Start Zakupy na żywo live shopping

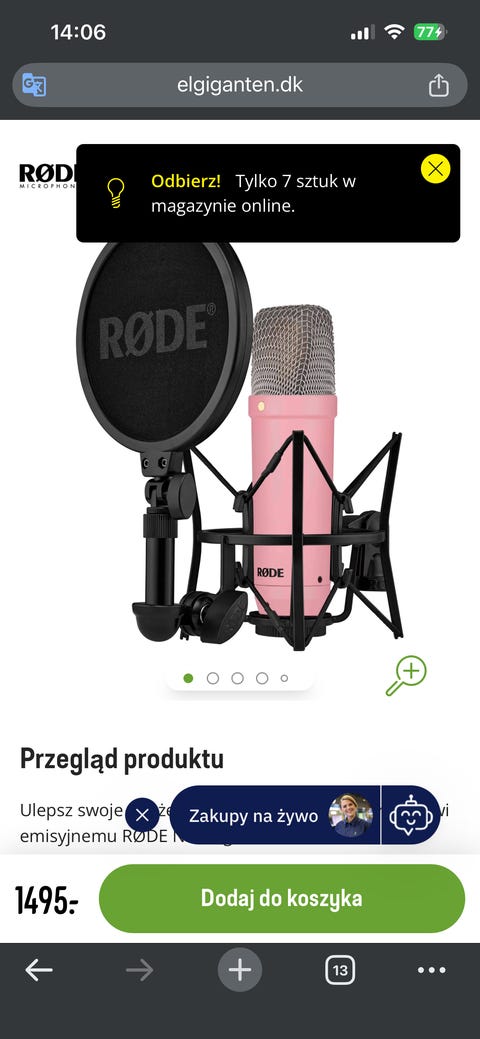(275, 815)
